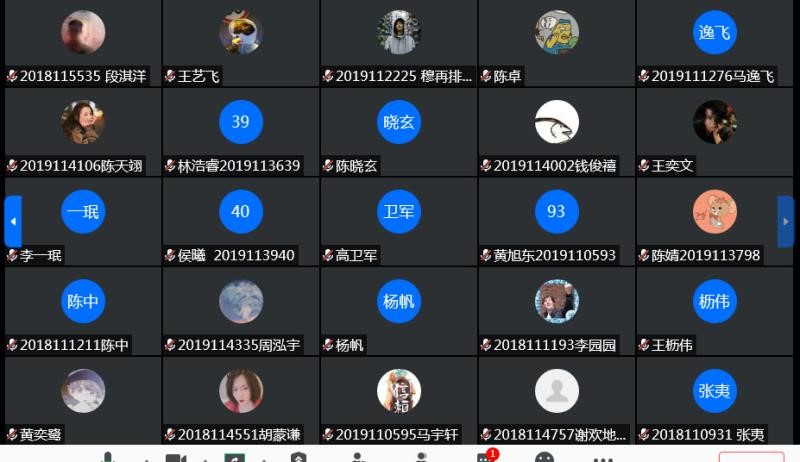Go to the previous page of participants
The width and height of the screenshot is (800, 462).
(x=12, y=221)
